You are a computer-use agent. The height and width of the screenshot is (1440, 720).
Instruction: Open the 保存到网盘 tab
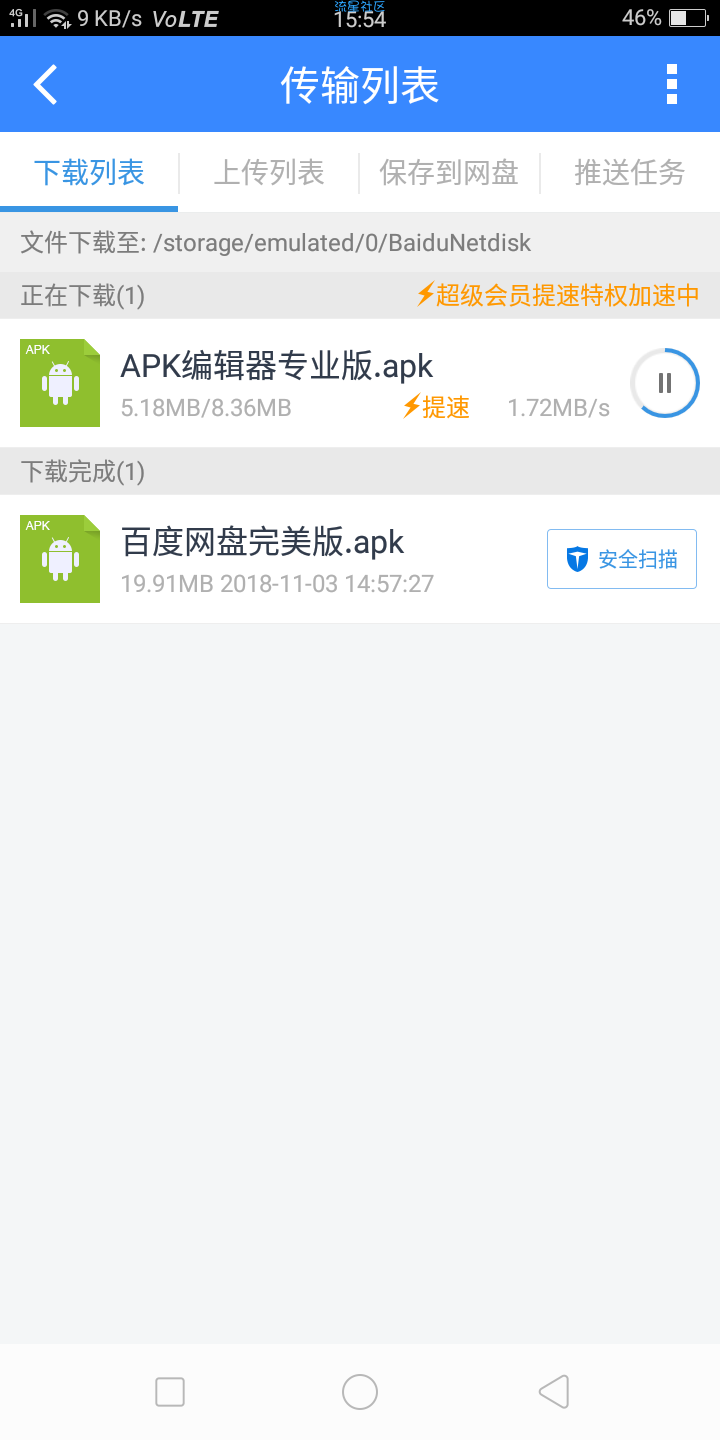[x=449, y=172]
